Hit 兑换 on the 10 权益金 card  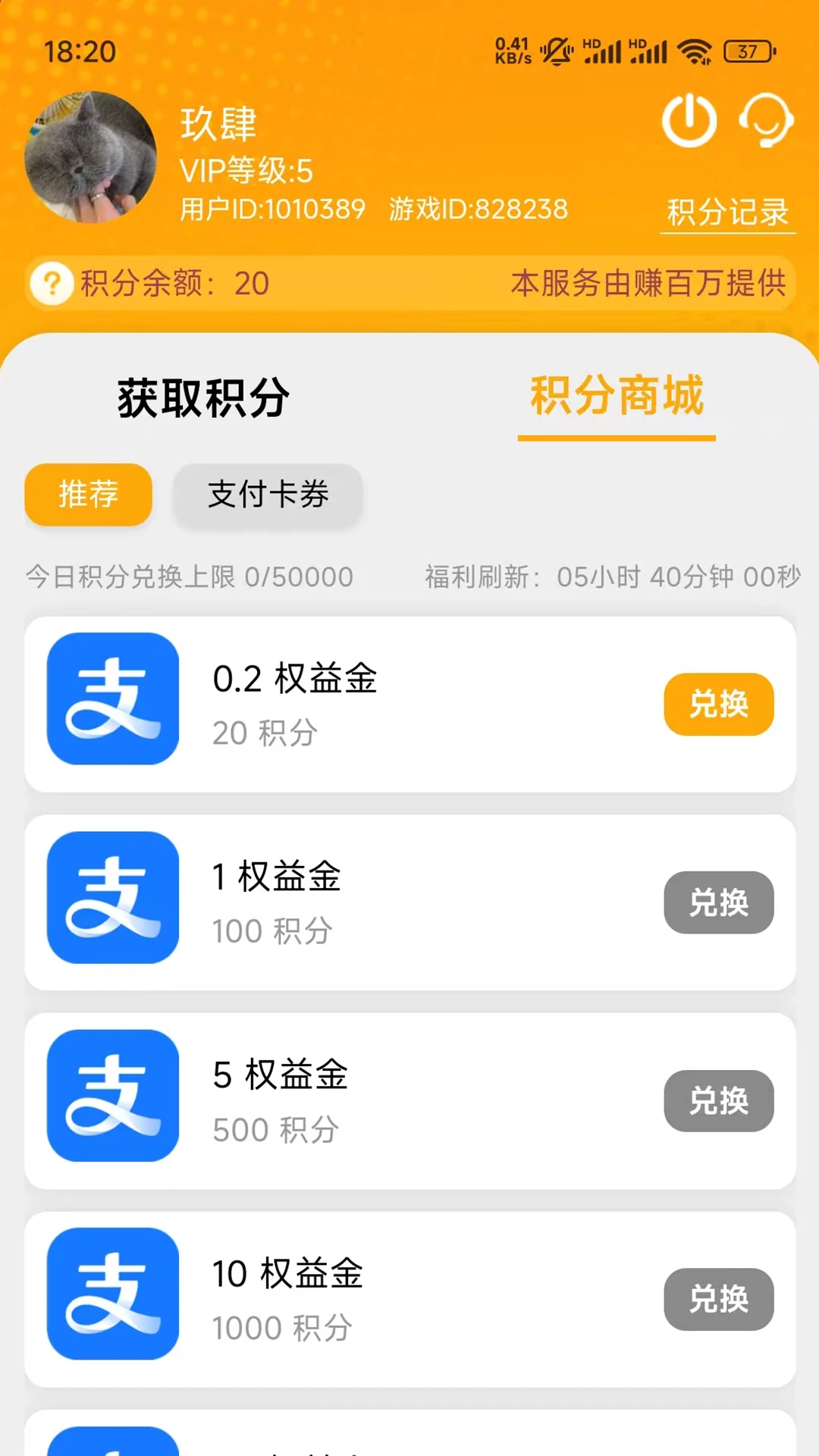coord(718,1299)
